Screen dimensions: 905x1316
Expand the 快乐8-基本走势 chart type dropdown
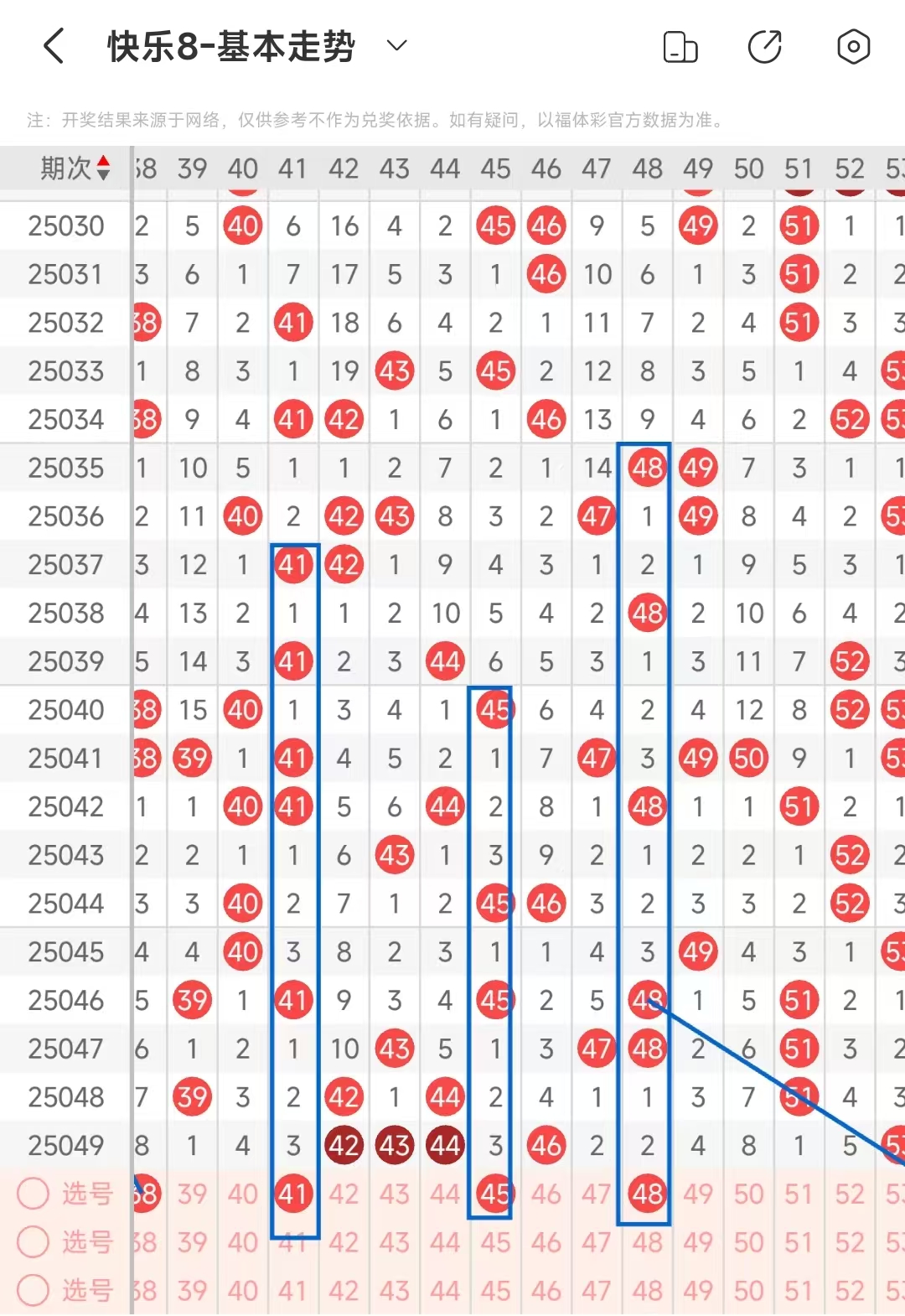(397, 45)
